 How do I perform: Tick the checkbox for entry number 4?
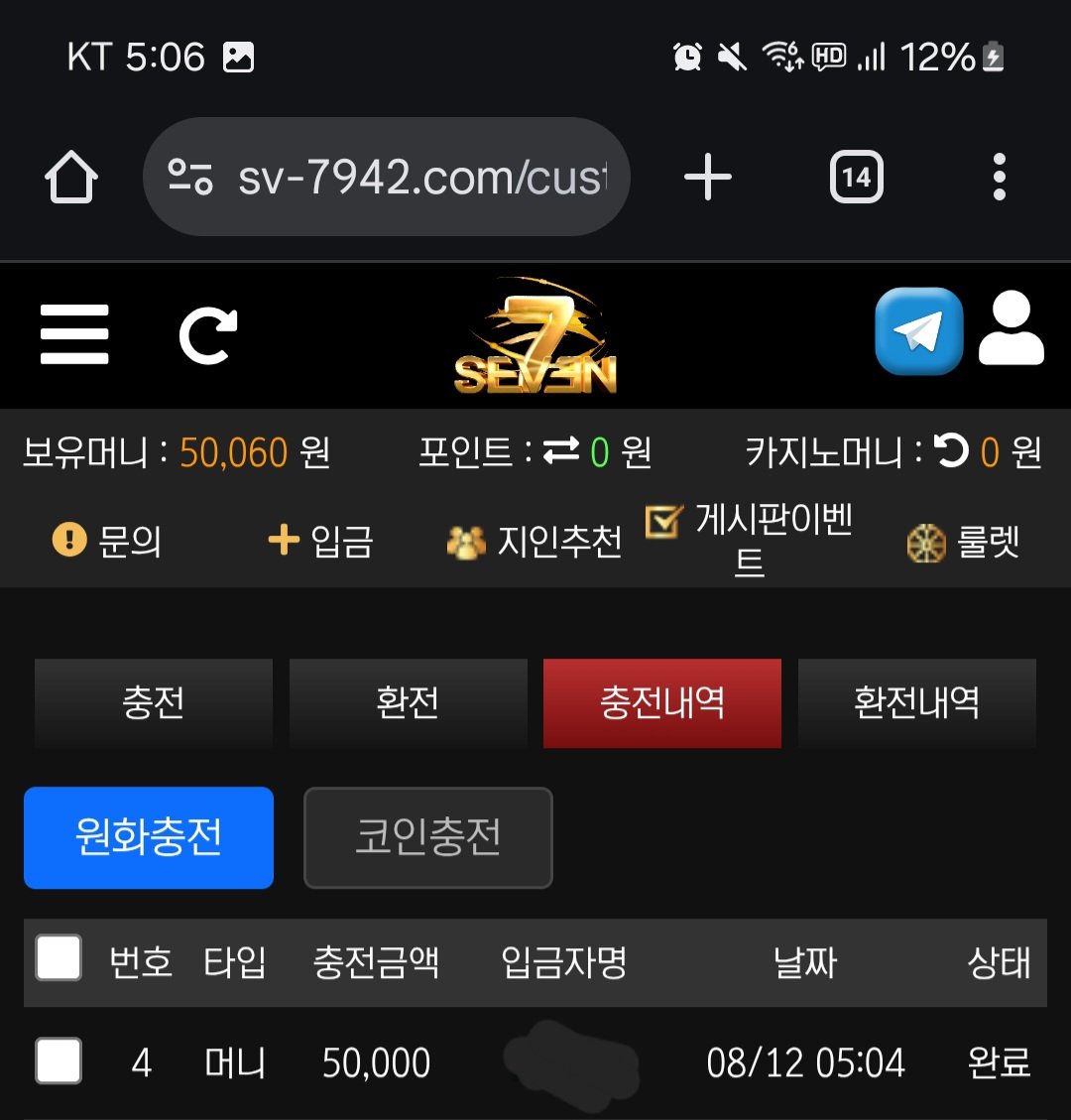pos(59,1061)
